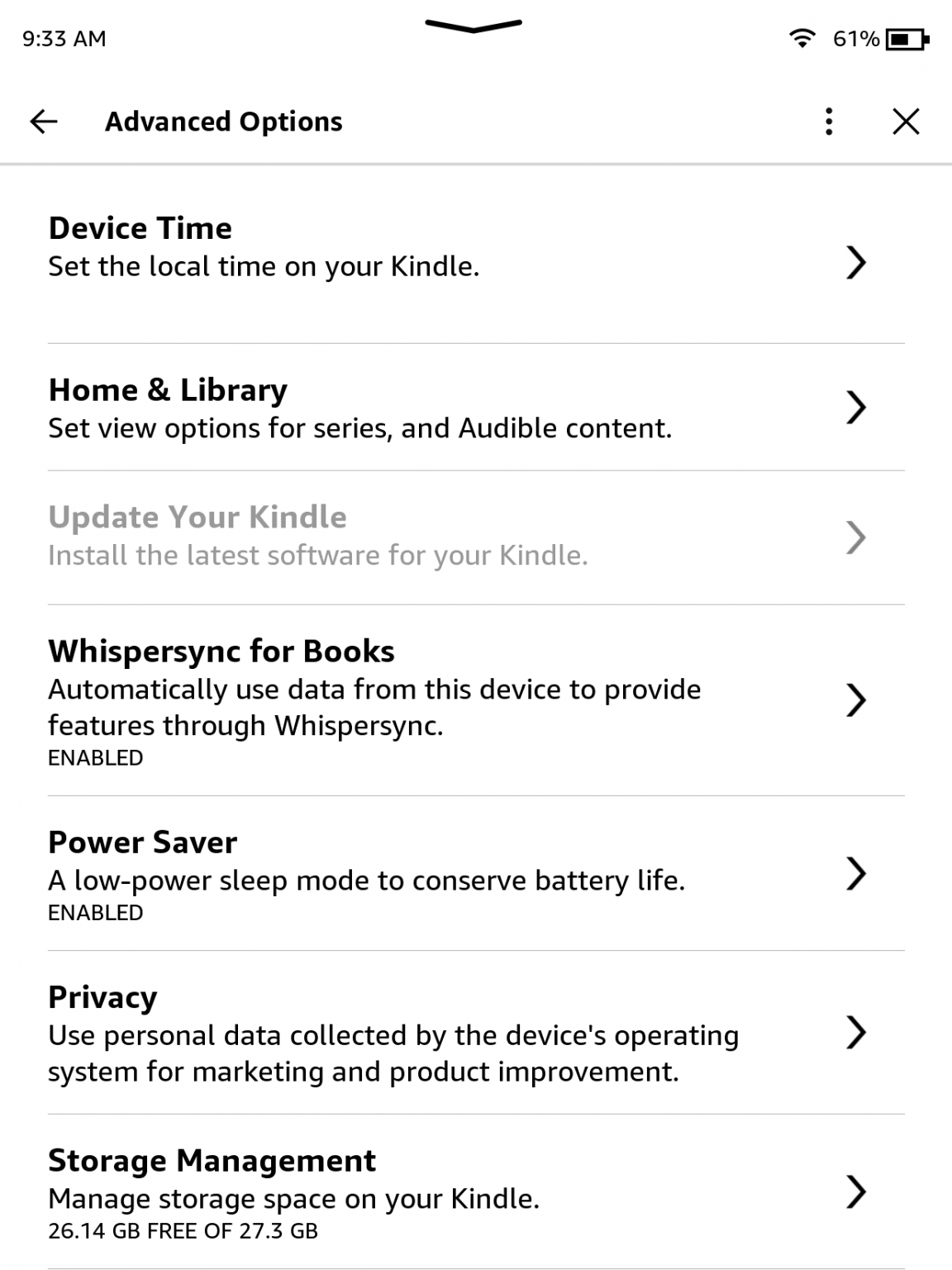The height and width of the screenshot is (1270, 952).
Task: Tap the grayed chevron on Update Your Kindle
Action: tap(857, 536)
